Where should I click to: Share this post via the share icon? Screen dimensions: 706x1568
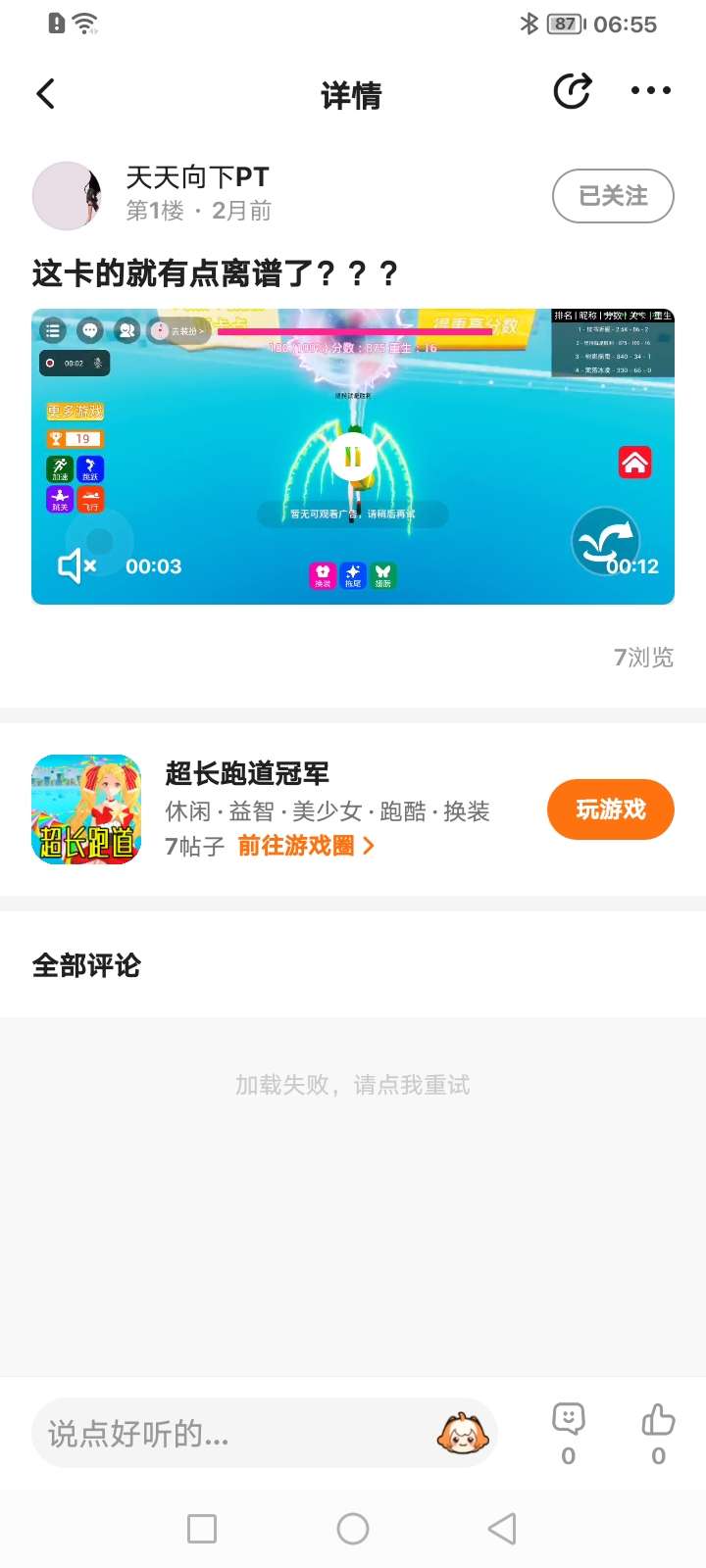point(573,91)
